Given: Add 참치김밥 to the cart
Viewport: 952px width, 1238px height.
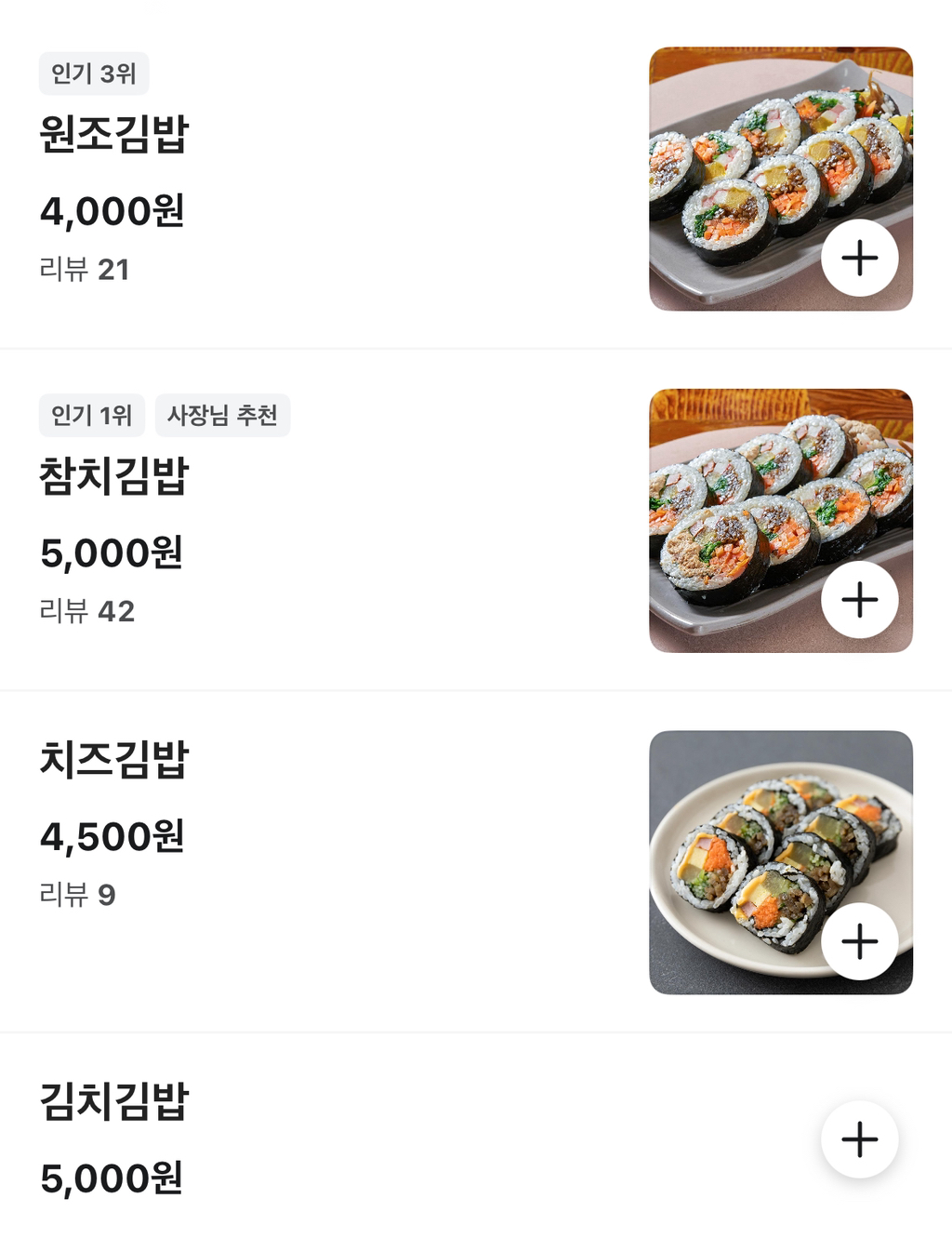Looking at the screenshot, I should 859,600.
